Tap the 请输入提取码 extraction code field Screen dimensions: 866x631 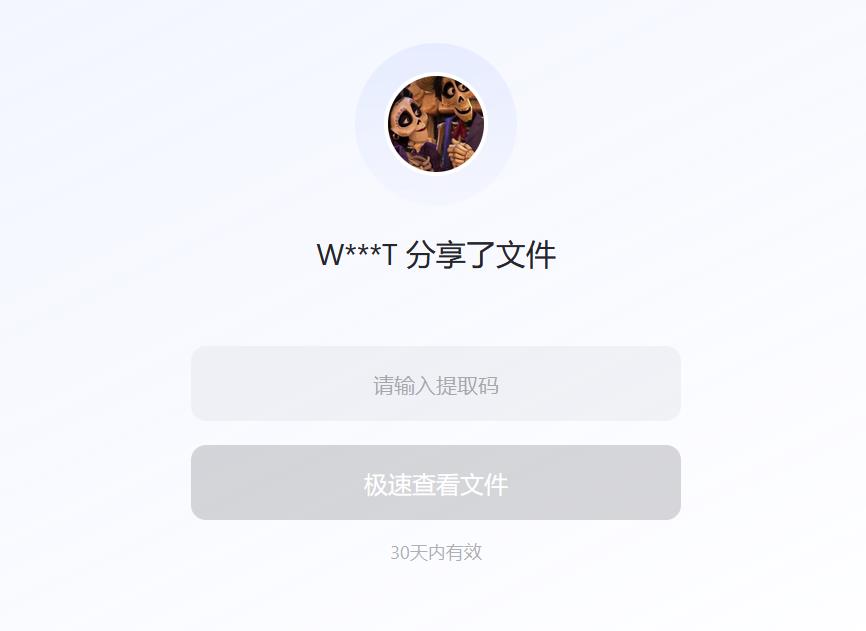coord(435,384)
